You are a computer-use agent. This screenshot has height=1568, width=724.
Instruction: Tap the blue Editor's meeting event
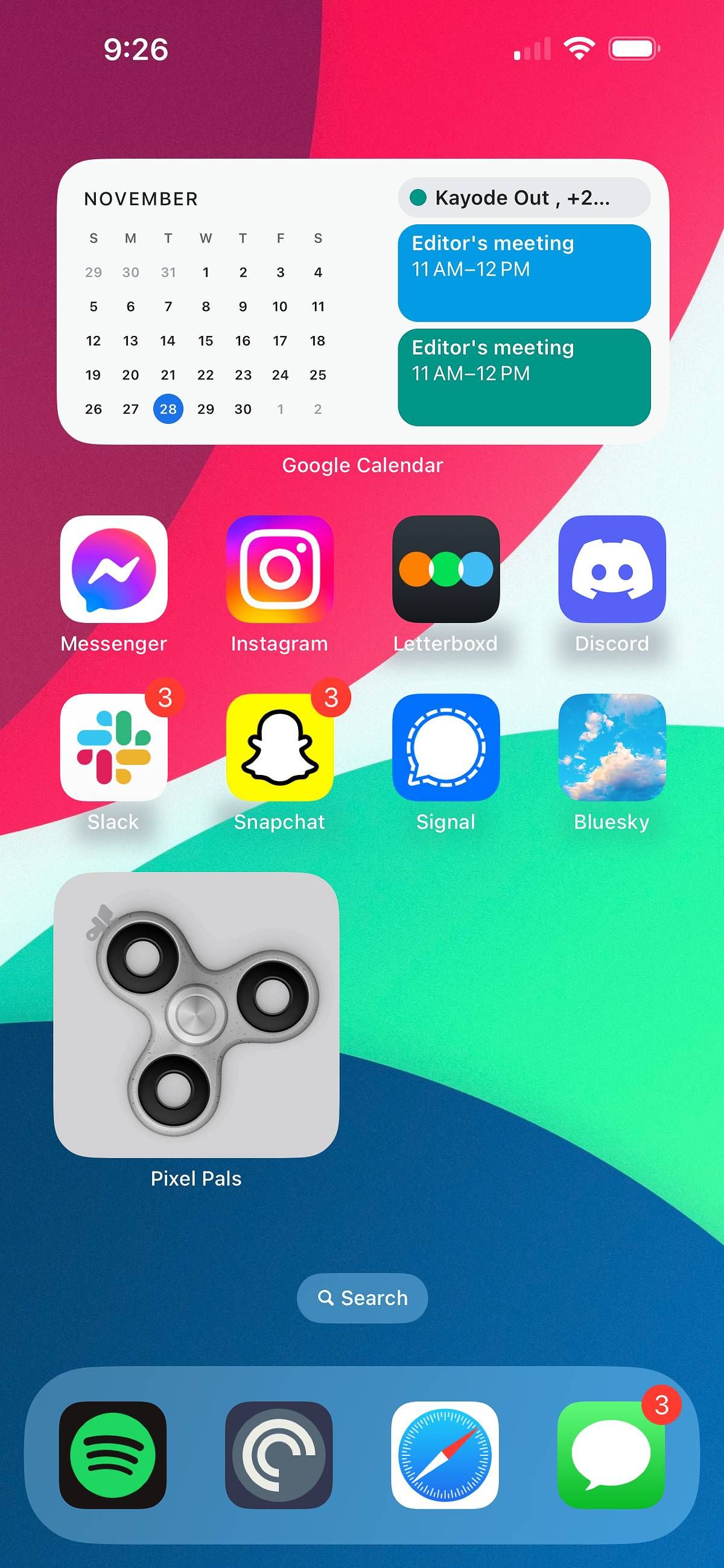524,271
